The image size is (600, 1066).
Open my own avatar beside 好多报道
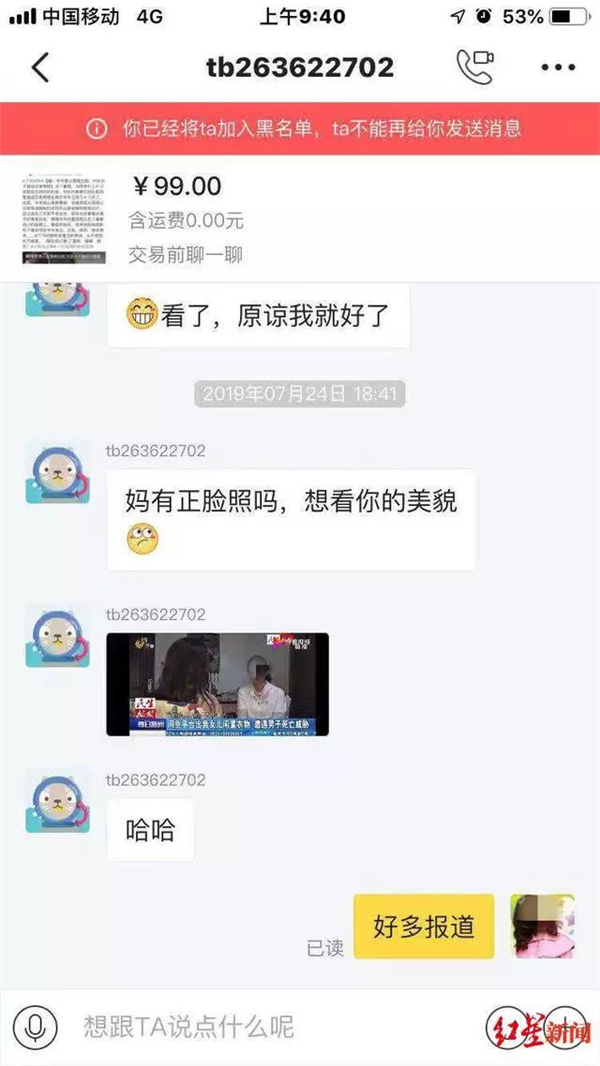click(542, 927)
